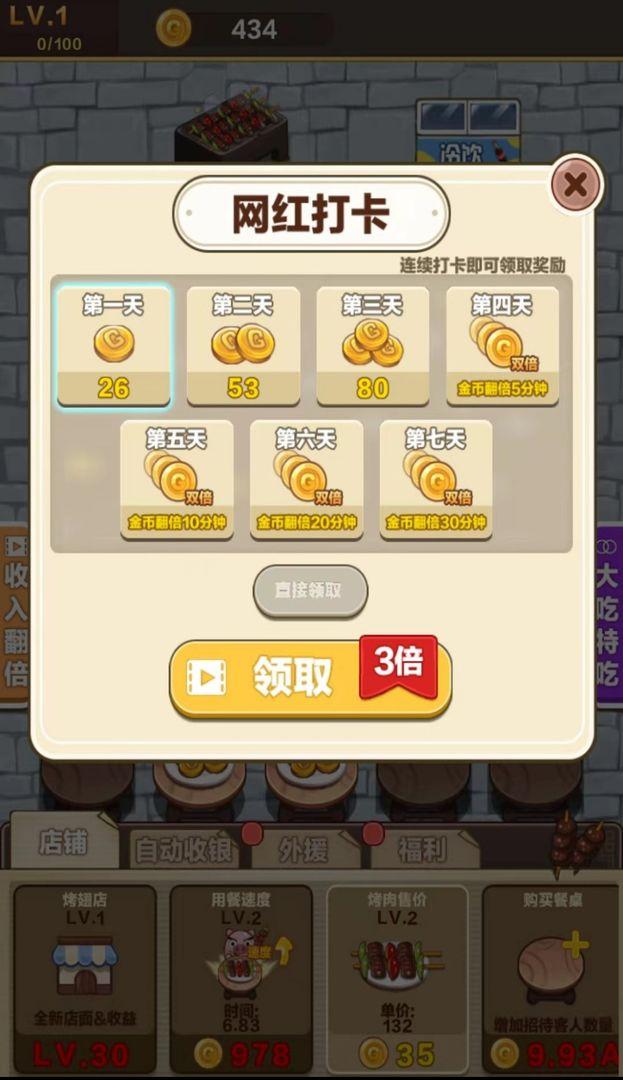The height and width of the screenshot is (1080, 623).
Task: Tap the 直接领取 button
Action: point(310,590)
